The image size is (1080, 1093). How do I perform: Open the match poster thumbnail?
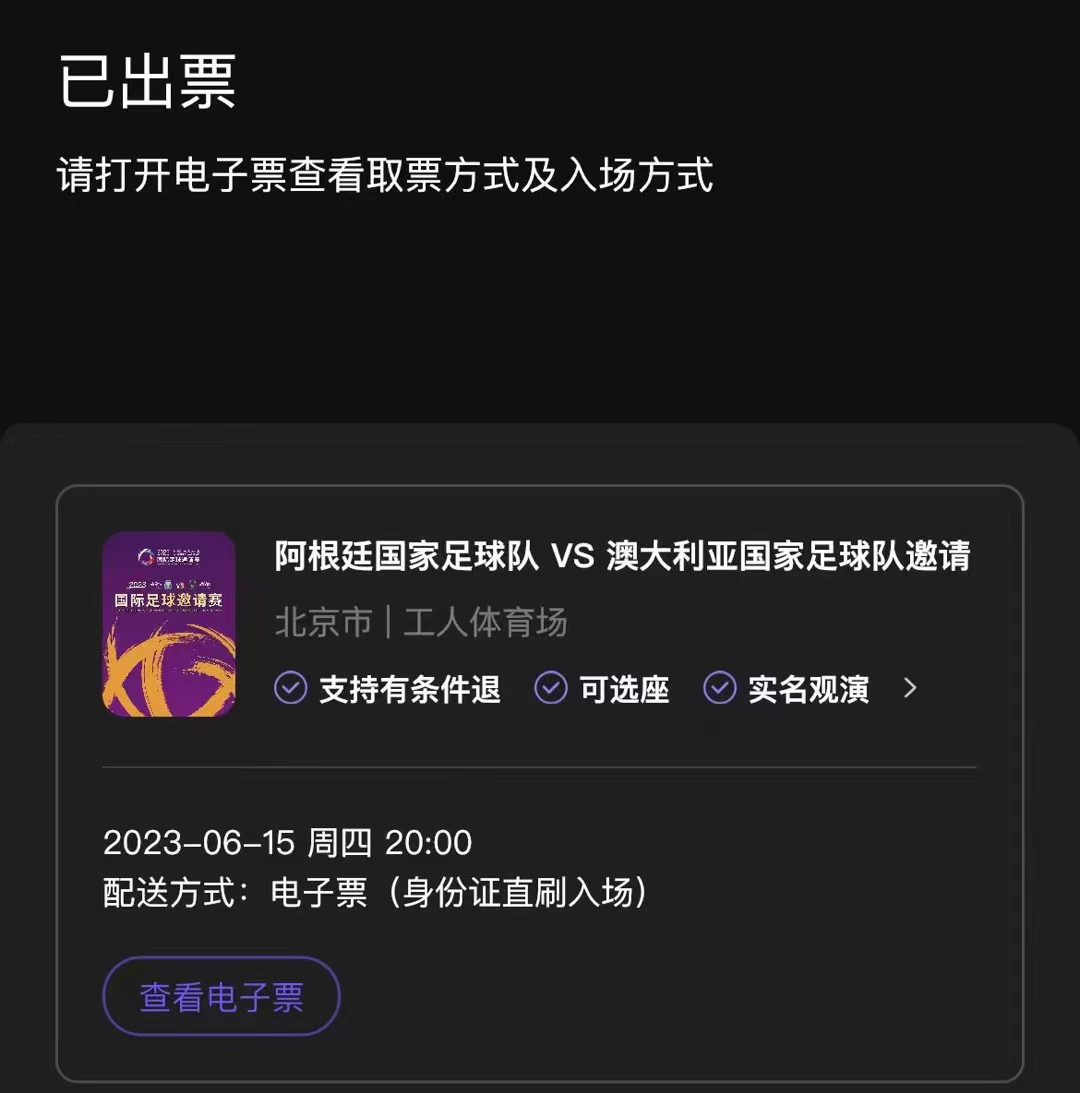coord(169,624)
